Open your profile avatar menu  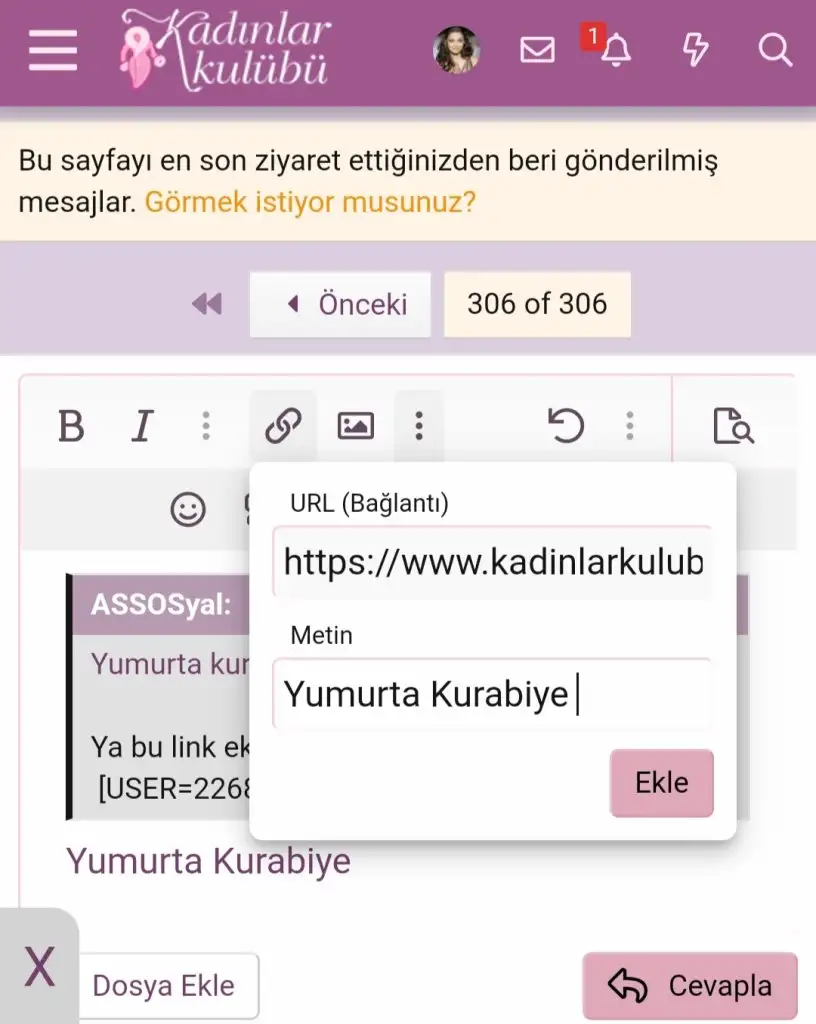tap(456, 50)
